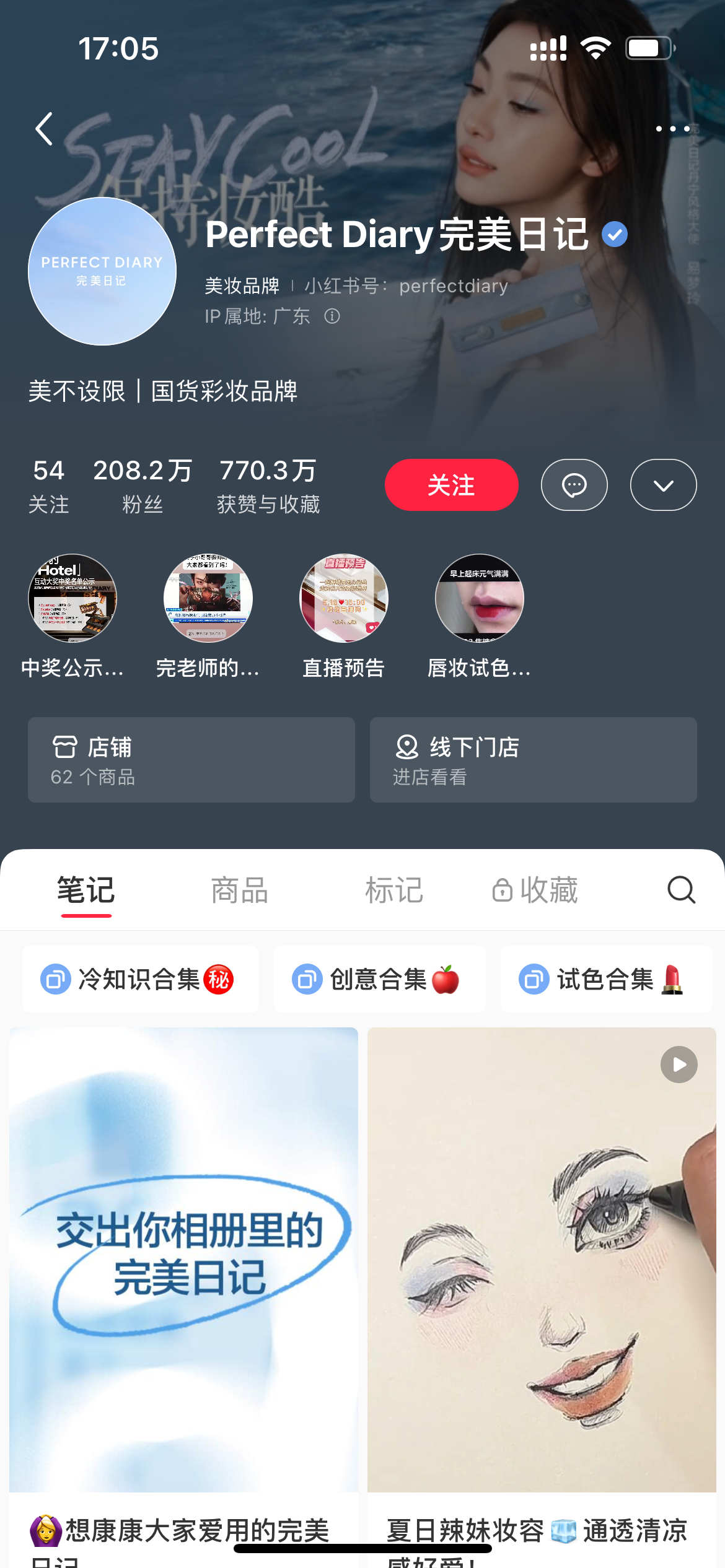Screen dimensions: 725x1568
Task: Switch to the 商品 tab
Action: click(239, 891)
